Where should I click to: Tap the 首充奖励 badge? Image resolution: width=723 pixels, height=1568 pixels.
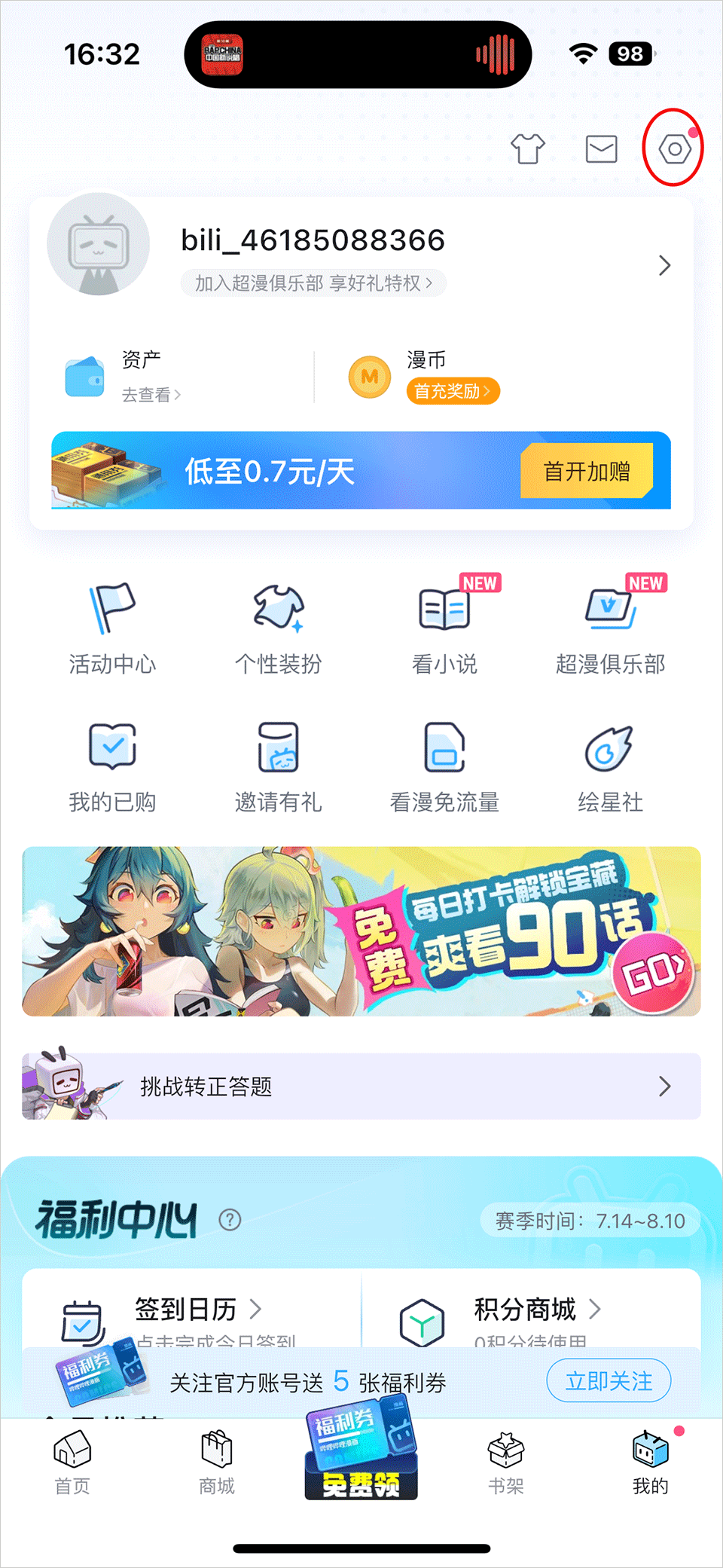point(452,391)
